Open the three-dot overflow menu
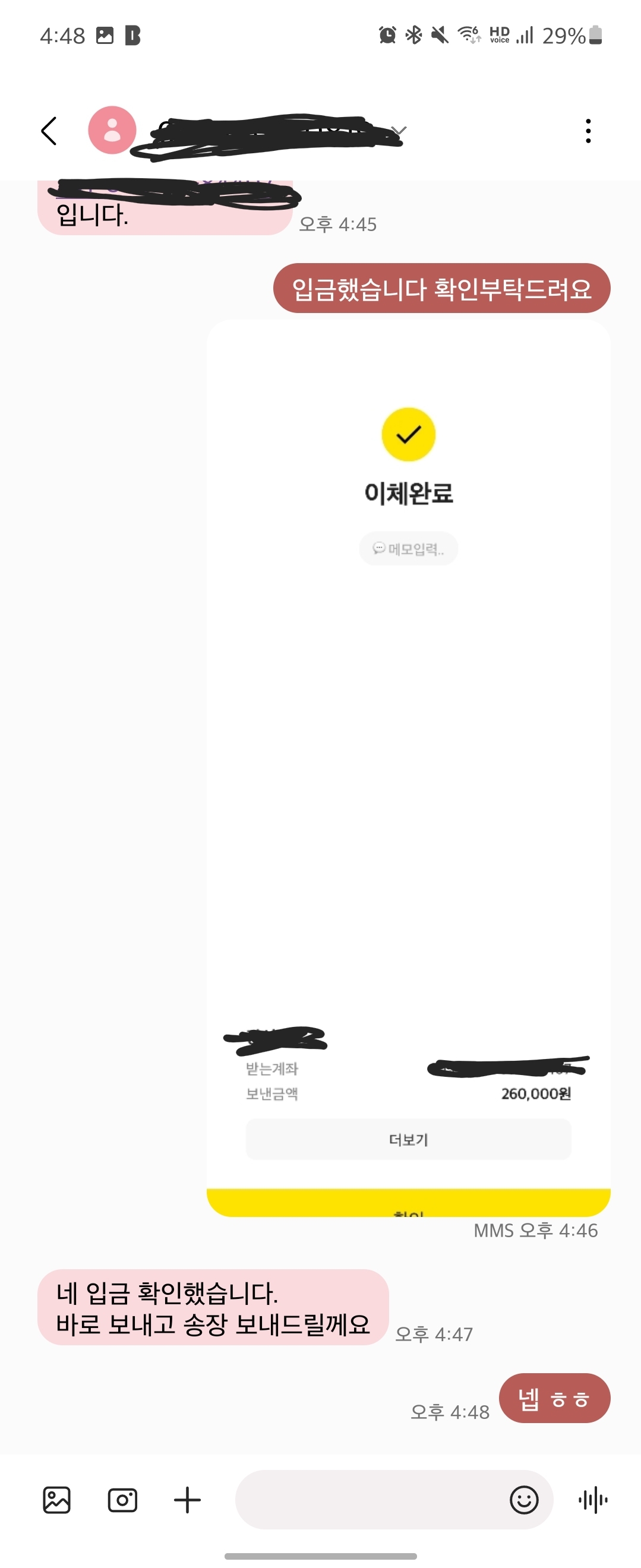 coord(588,131)
